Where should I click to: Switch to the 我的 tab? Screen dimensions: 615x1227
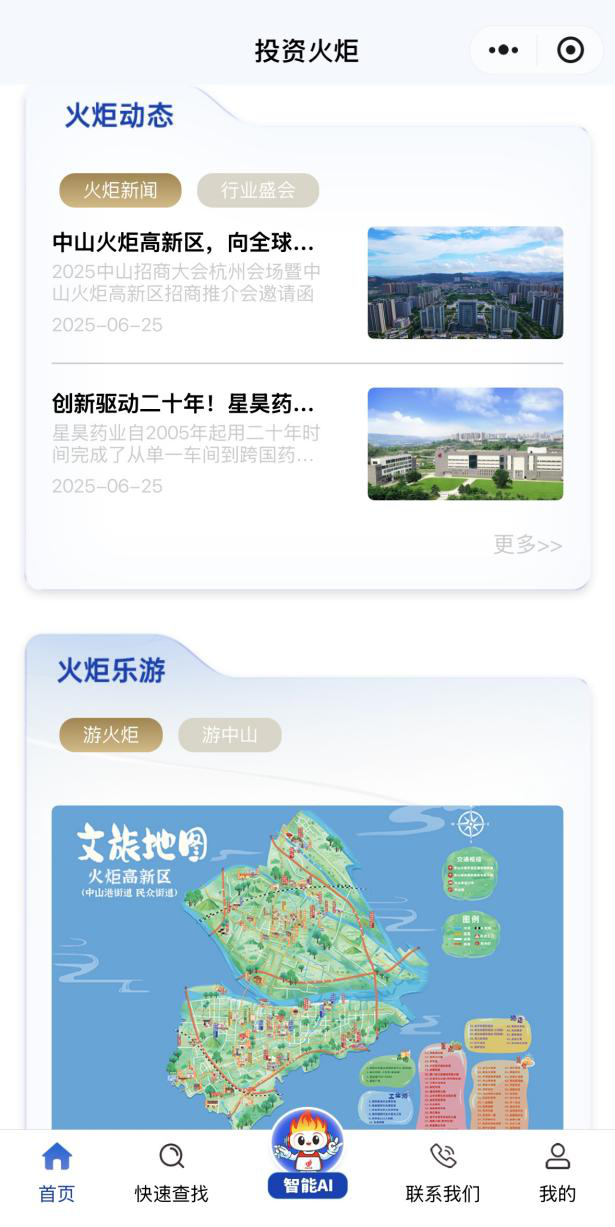point(557,1173)
